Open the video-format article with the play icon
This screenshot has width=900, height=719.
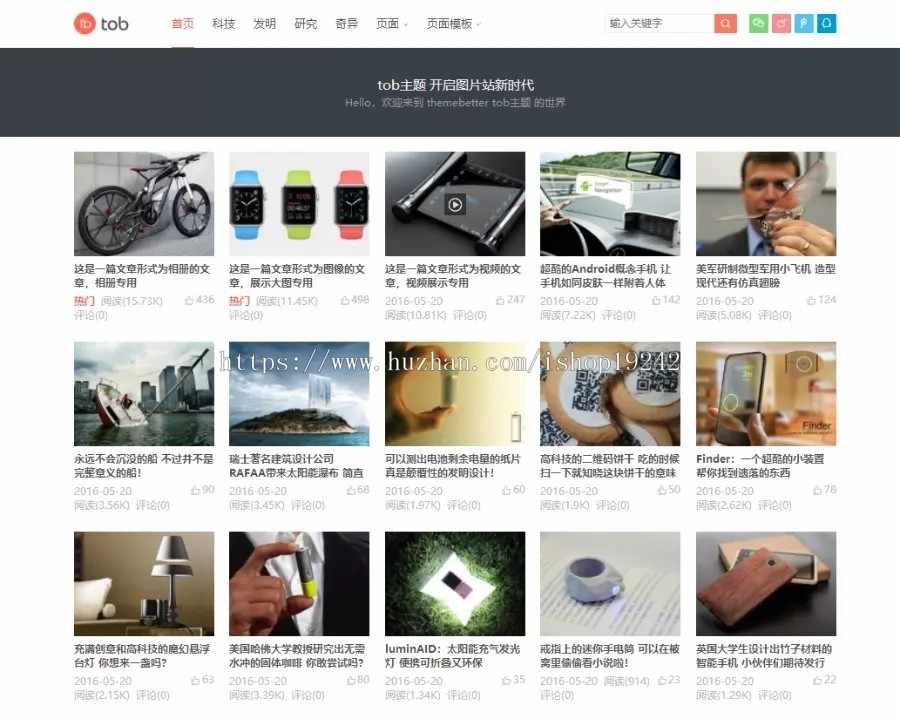(x=454, y=204)
